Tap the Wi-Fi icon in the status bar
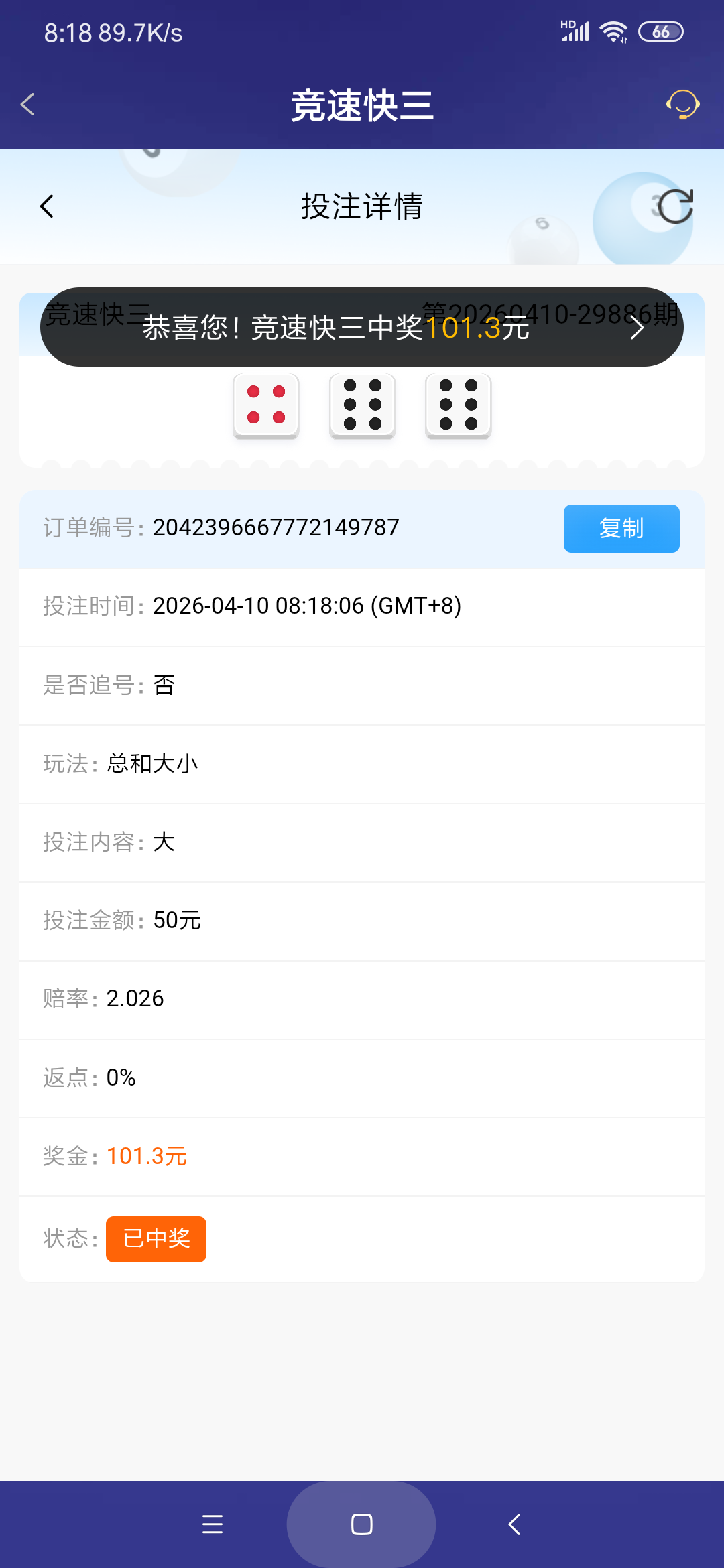 (613, 30)
